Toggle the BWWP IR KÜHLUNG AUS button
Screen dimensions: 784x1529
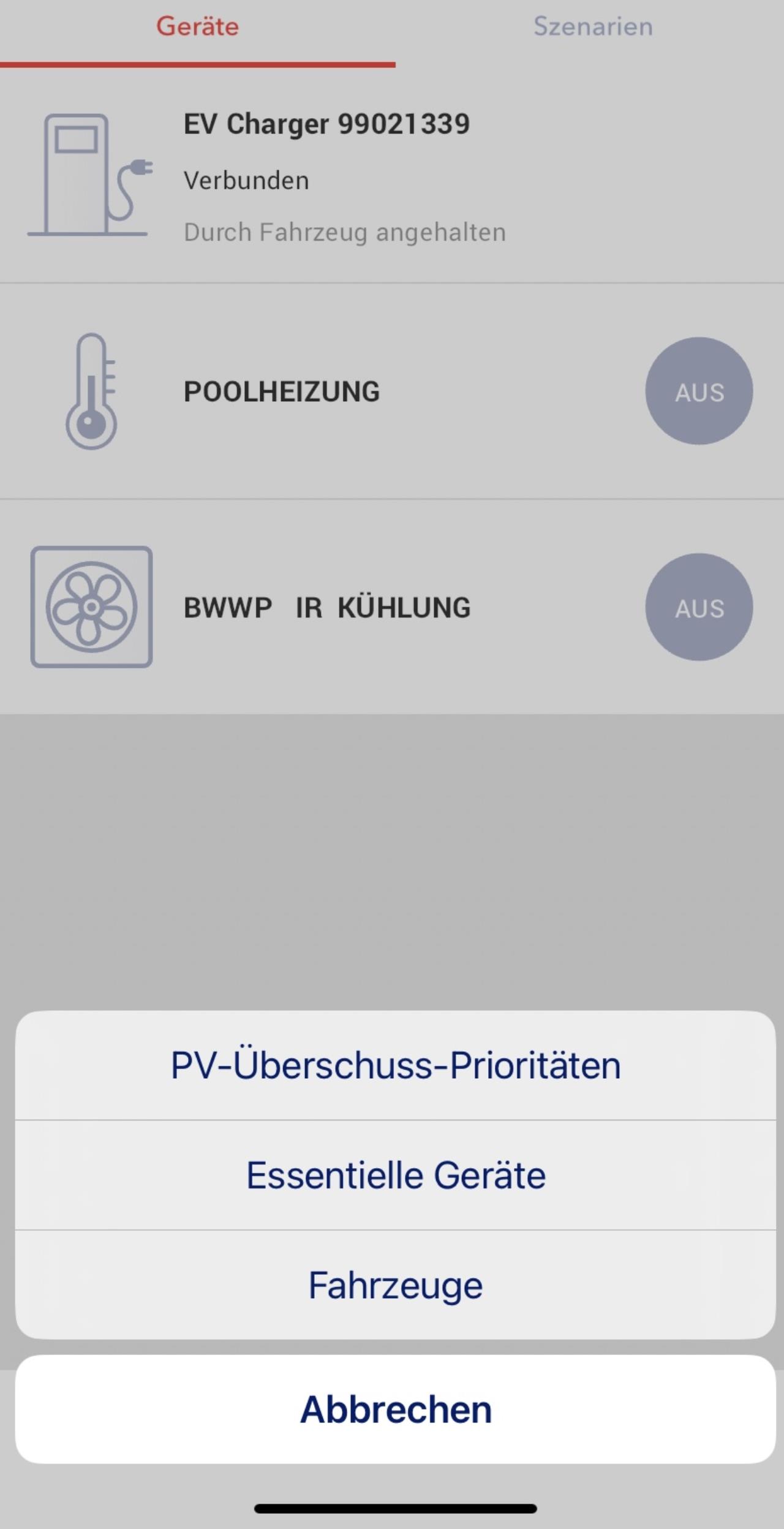pyautogui.click(x=699, y=607)
